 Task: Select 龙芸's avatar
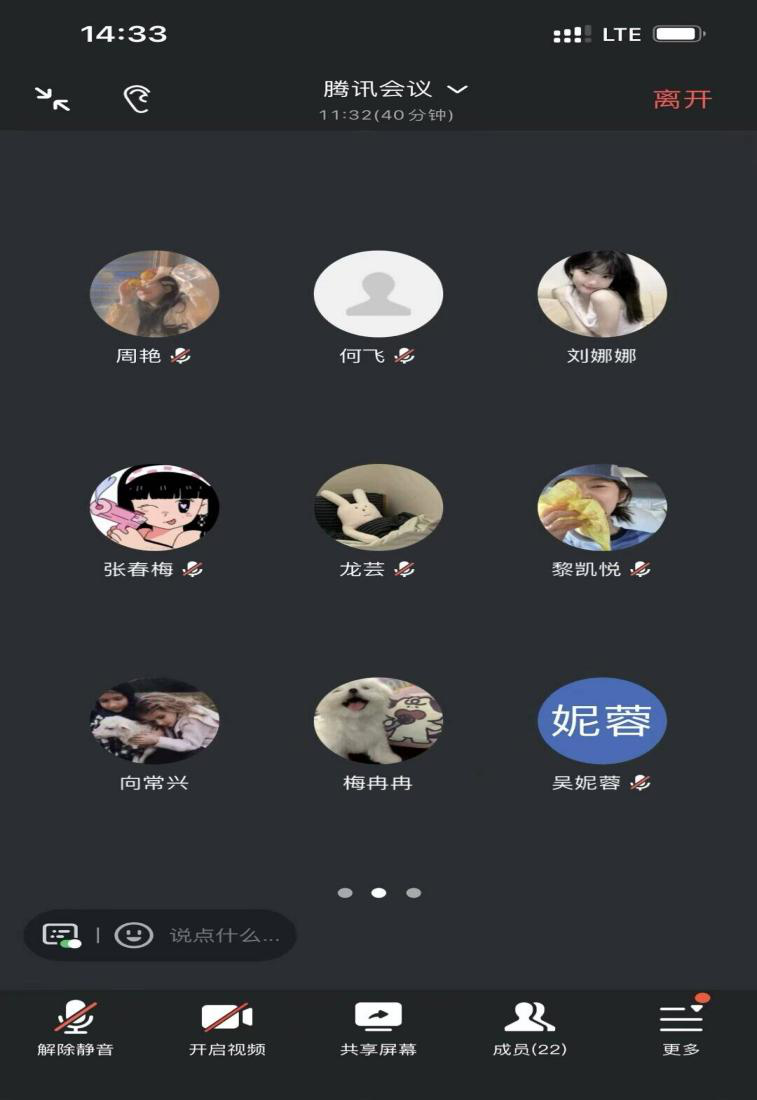click(378, 507)
